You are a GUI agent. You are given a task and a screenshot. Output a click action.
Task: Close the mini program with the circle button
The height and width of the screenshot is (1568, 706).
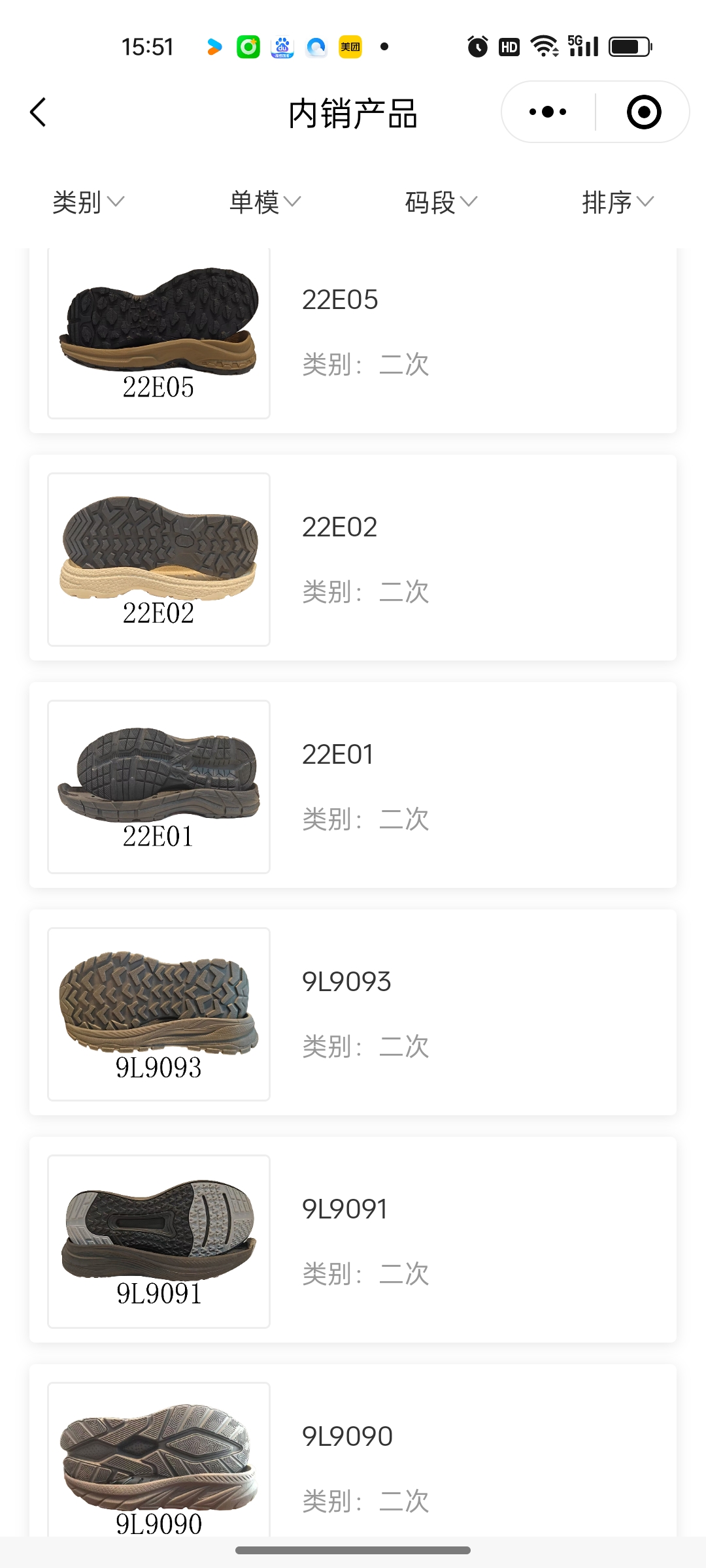(643, 112)
